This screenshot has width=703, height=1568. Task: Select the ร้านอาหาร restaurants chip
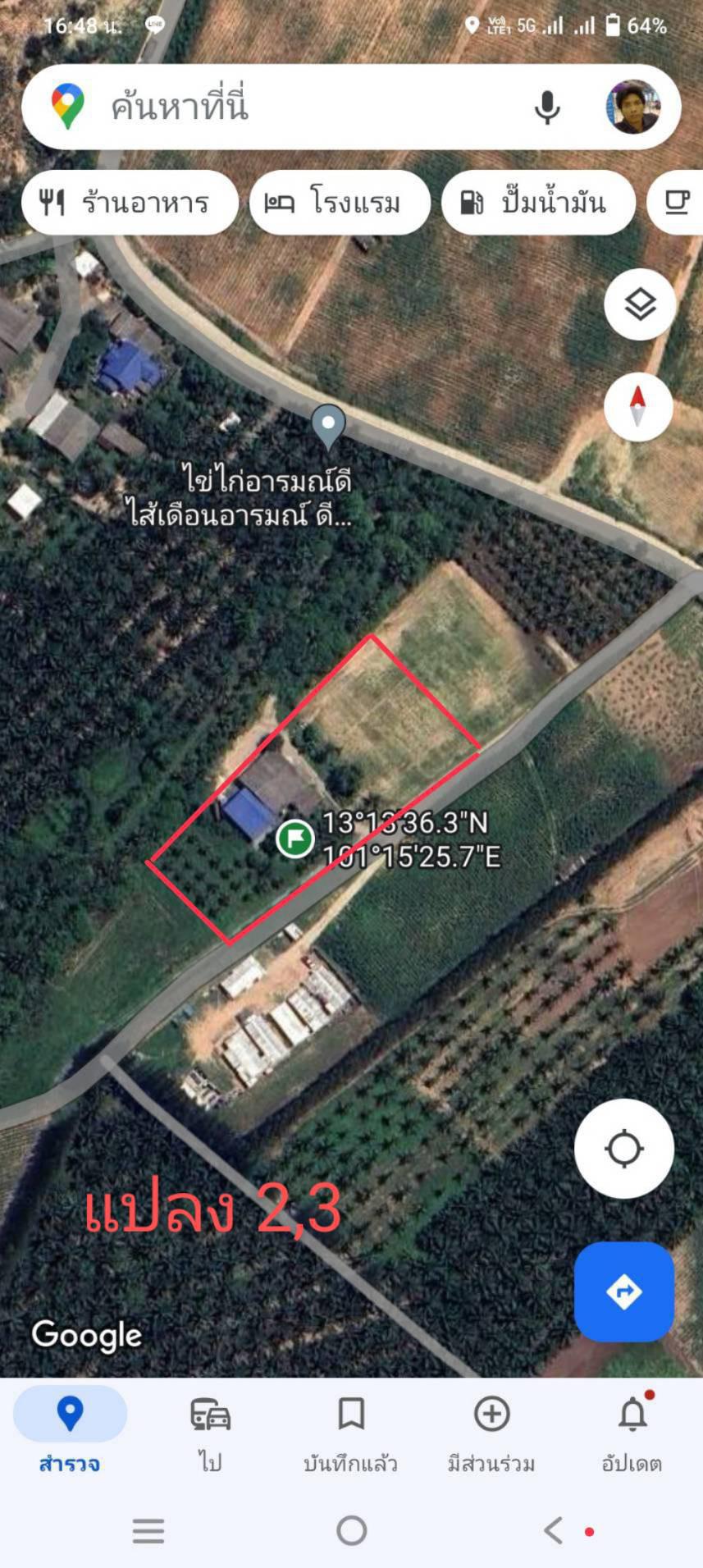pyautogui.click(x=130, y=202)
